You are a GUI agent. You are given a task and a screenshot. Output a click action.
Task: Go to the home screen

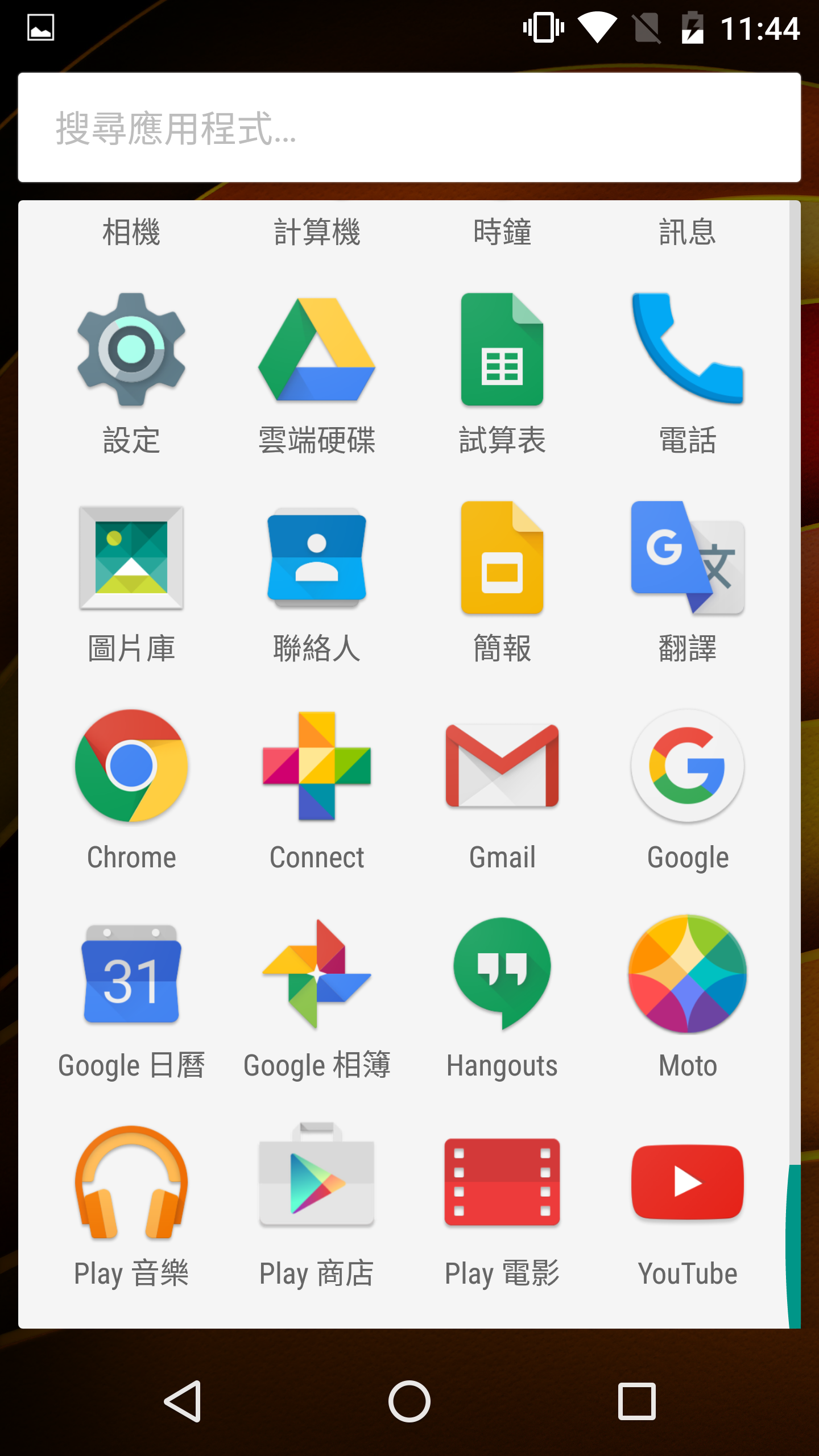tap(409, 1401)
